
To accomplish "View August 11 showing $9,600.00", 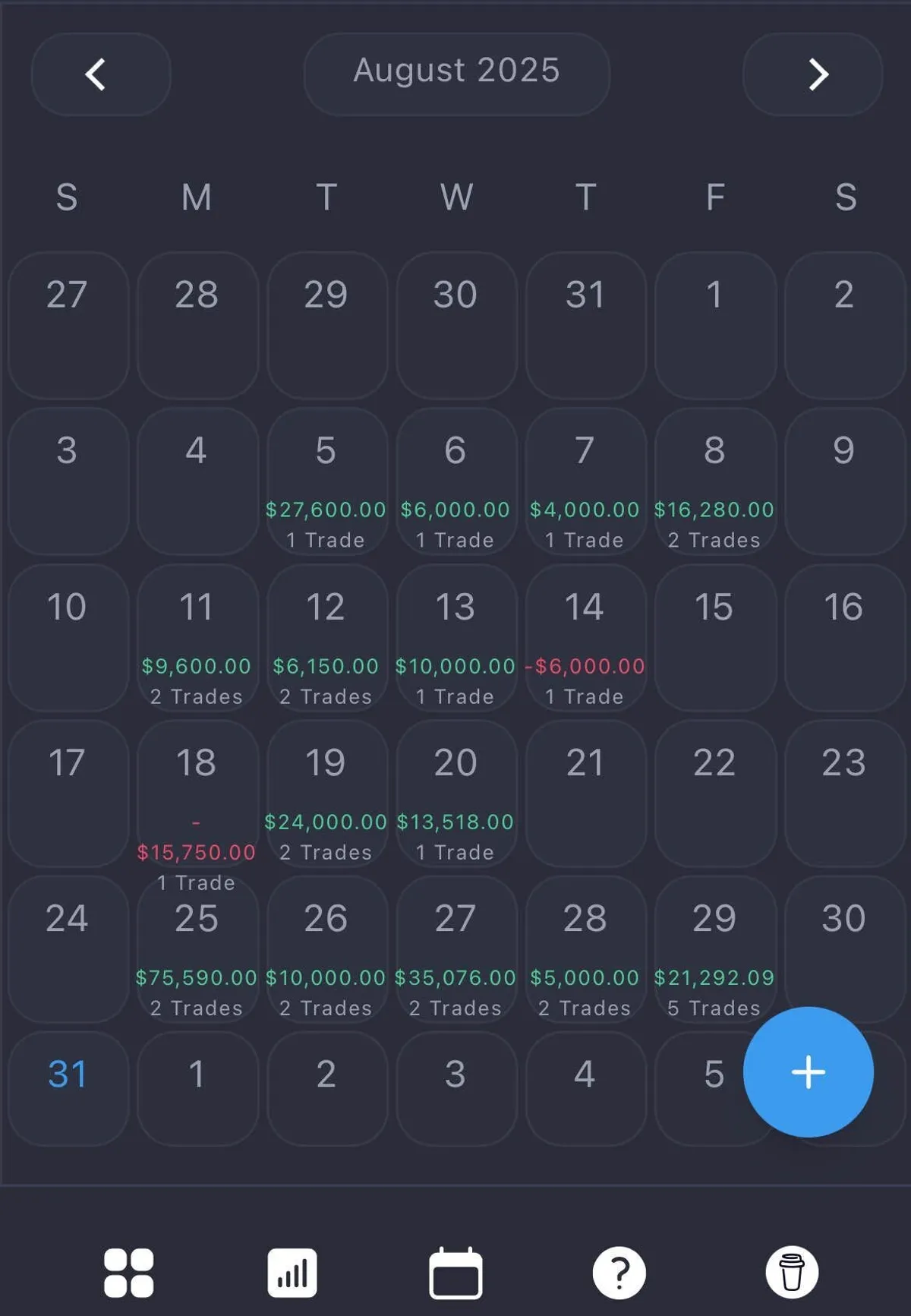I will [197, 637].
